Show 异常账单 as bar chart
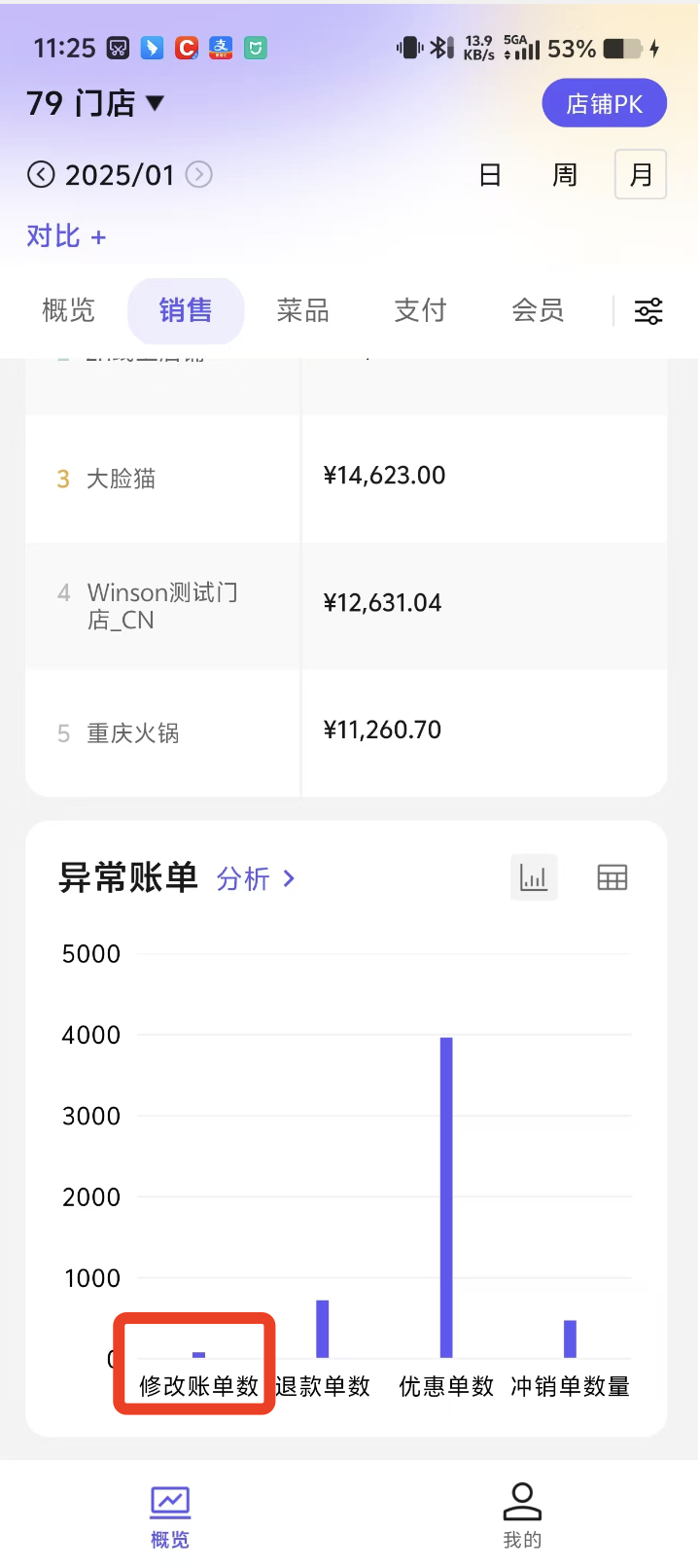This screenshot has width=700, height=1568. tap(534, 878)
